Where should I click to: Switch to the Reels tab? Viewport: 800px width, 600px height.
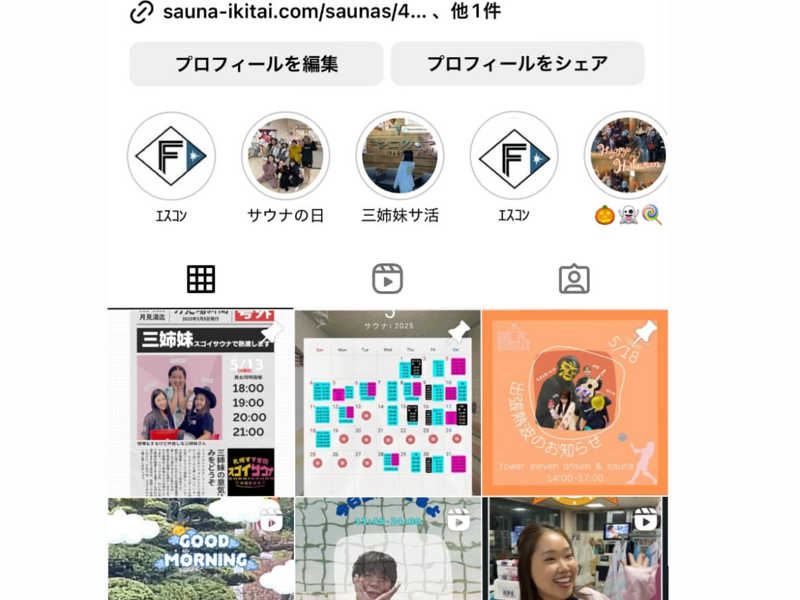pyautogui.click(x=387, y=279)
